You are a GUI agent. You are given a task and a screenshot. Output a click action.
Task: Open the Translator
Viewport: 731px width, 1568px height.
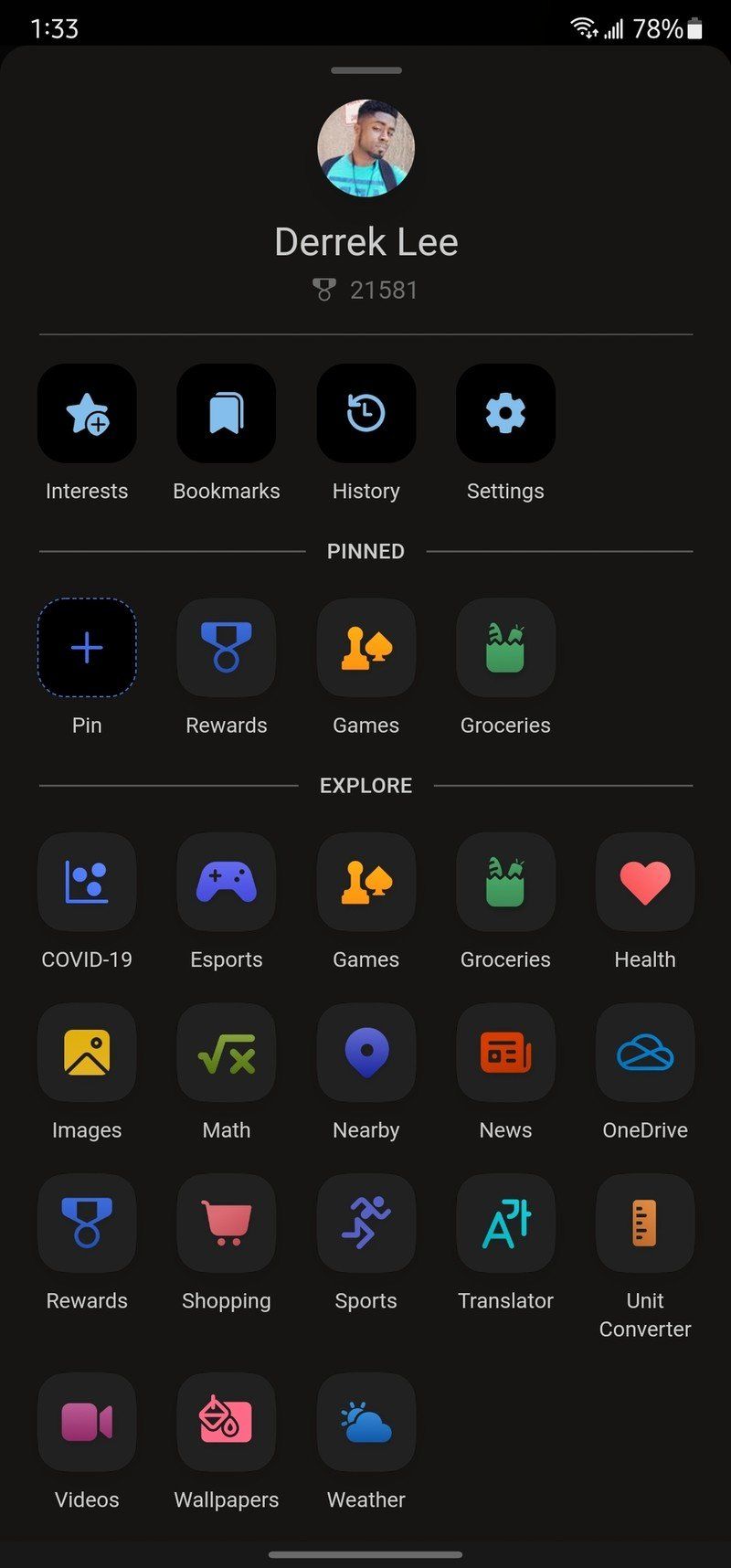pos(505,1224)
